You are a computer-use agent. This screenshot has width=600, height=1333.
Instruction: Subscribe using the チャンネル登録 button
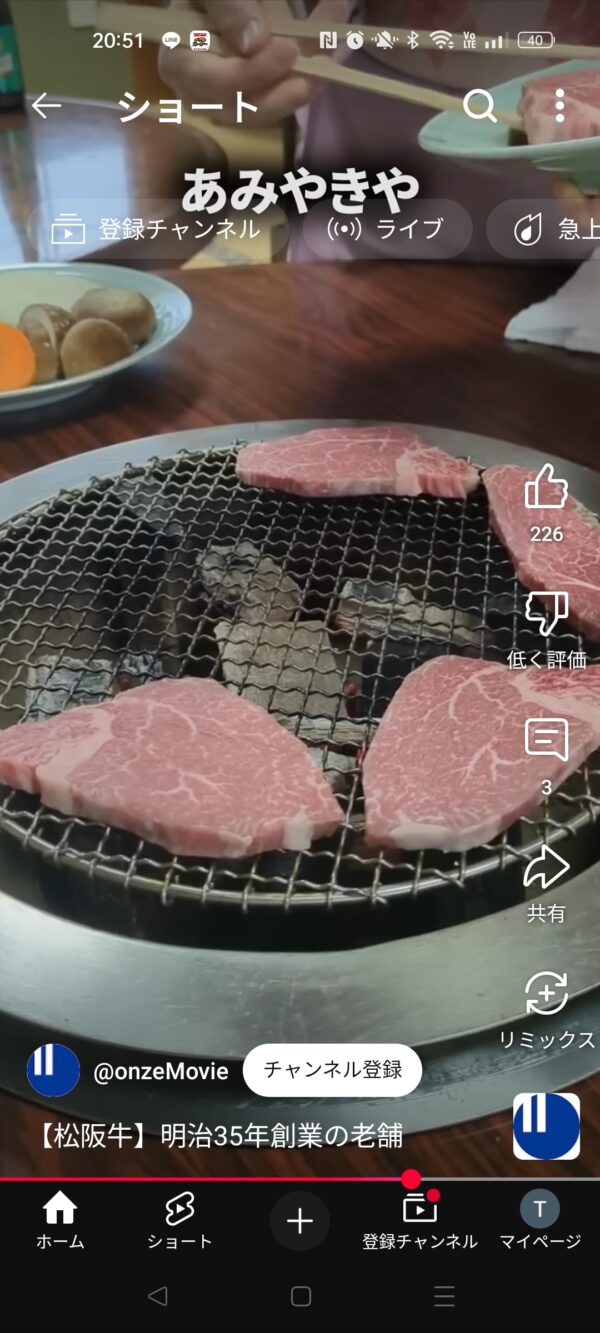click(x=332, y=1070)
